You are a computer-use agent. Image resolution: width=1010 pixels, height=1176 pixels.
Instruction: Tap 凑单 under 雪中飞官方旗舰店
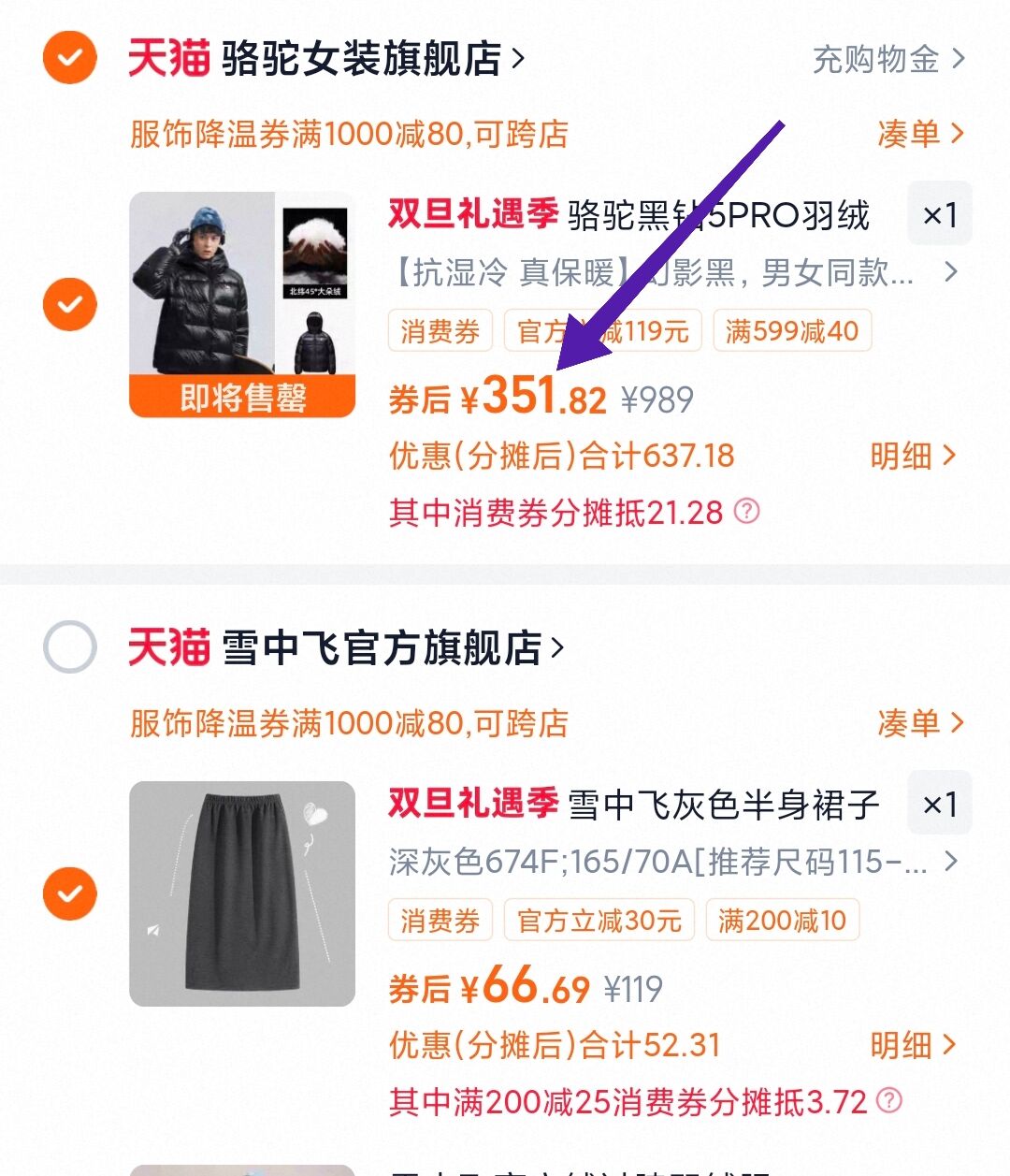click(x=919, y=723)
